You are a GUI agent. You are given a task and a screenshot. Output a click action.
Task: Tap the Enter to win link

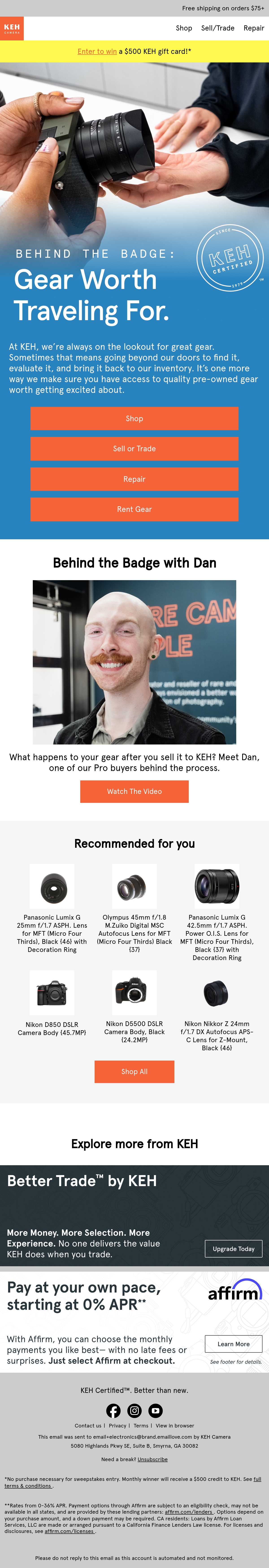pyautogui.click(x=97, y=52)
